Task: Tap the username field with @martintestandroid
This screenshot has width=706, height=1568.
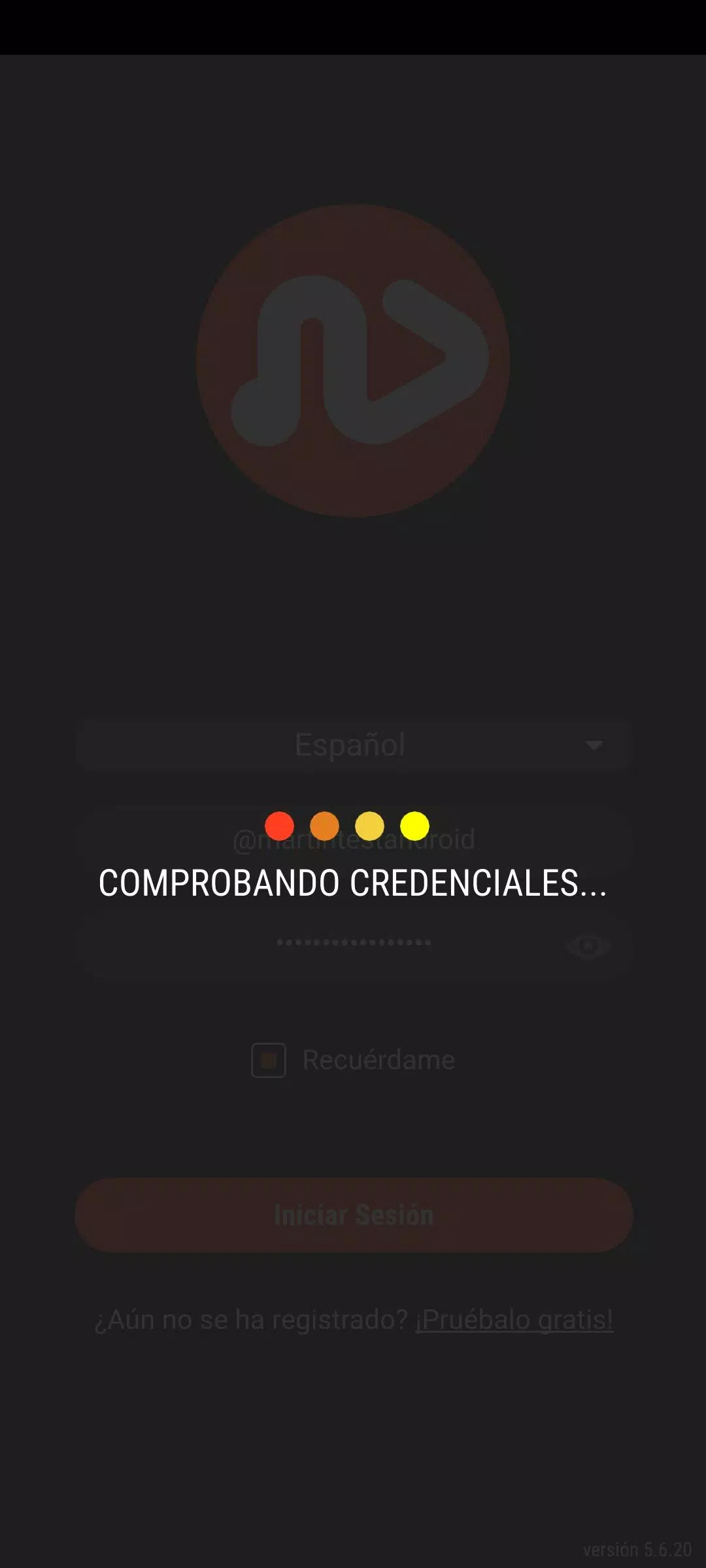Action: point(353,840)
